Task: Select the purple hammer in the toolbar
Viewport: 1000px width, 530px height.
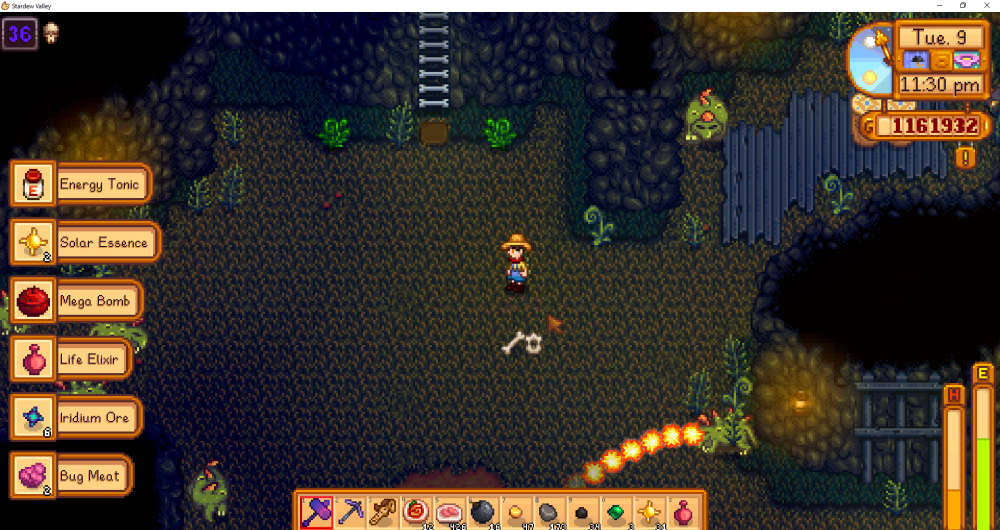Action: pos(317,511)
